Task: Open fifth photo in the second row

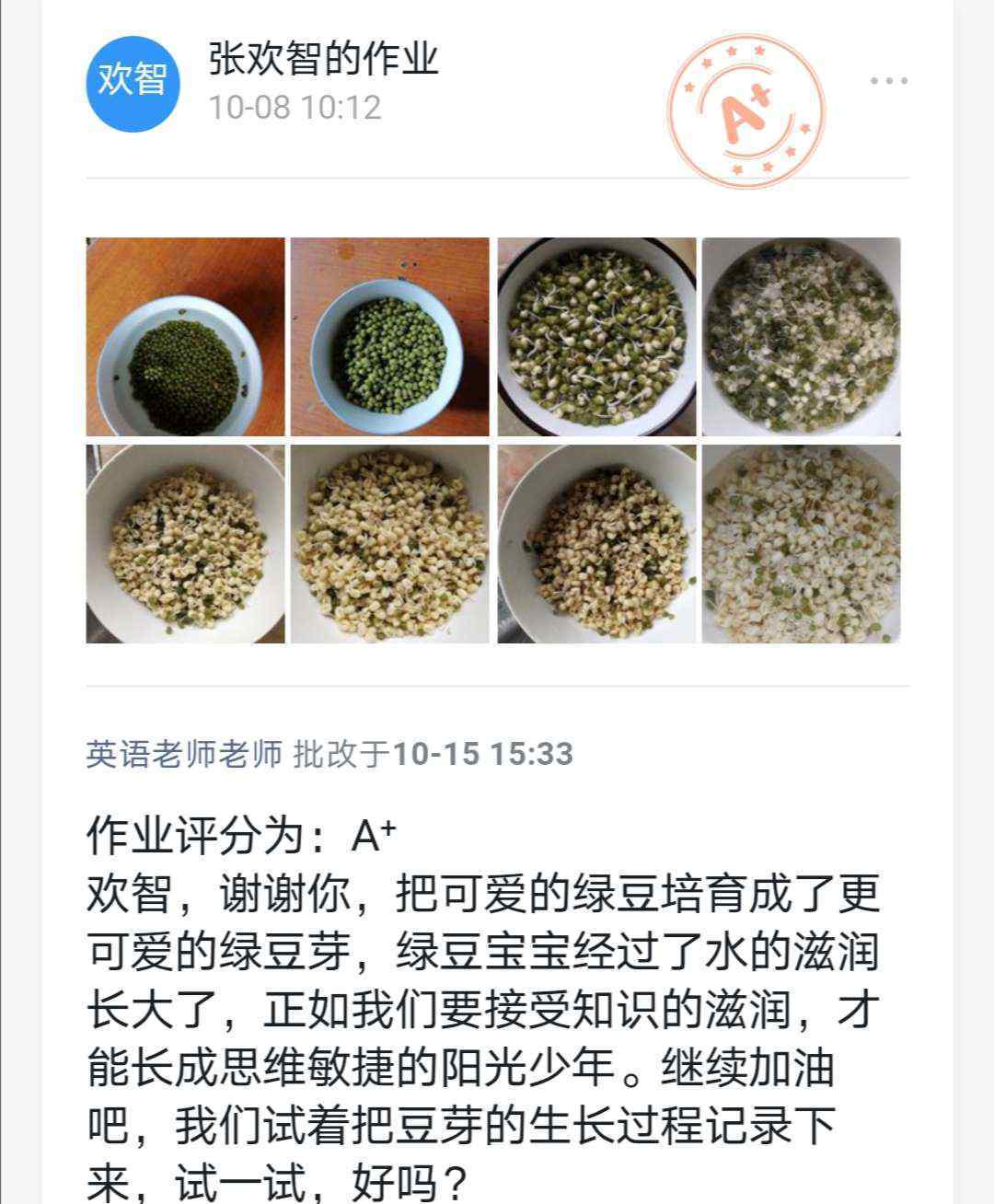Action: (186, 544)
